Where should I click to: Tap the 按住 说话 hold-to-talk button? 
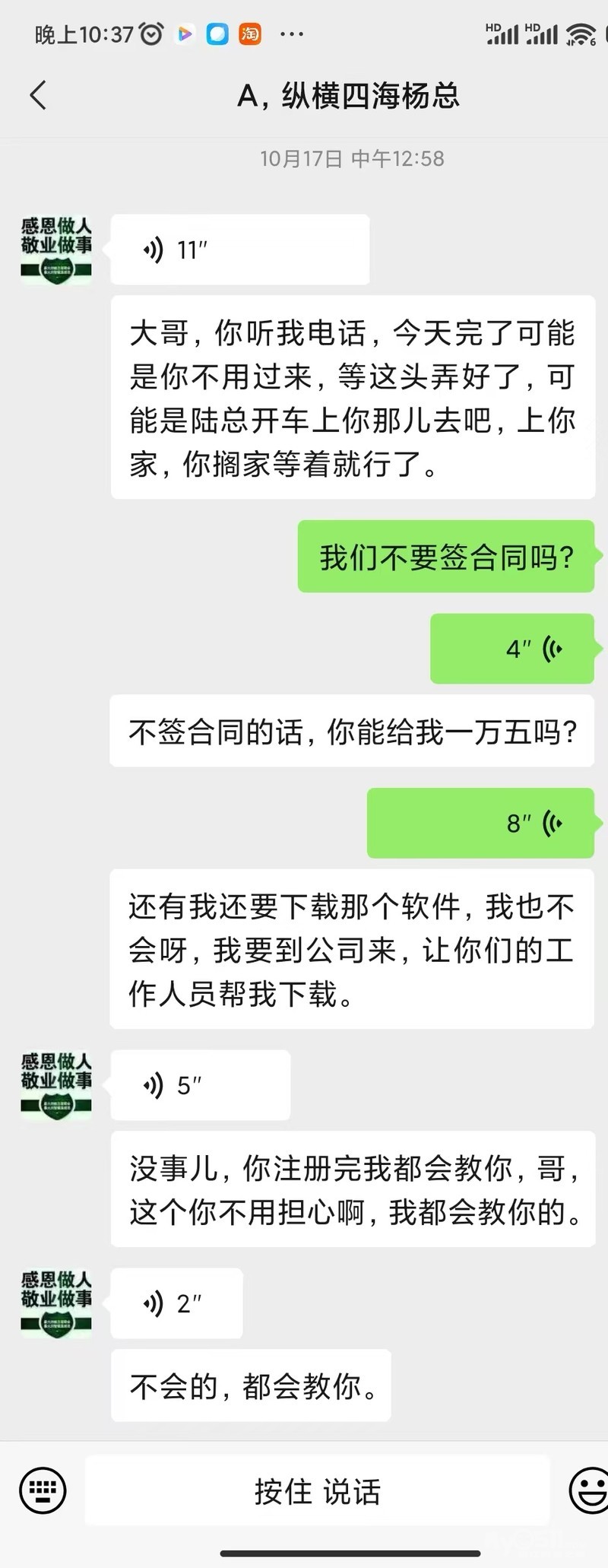coord(317,1490)
